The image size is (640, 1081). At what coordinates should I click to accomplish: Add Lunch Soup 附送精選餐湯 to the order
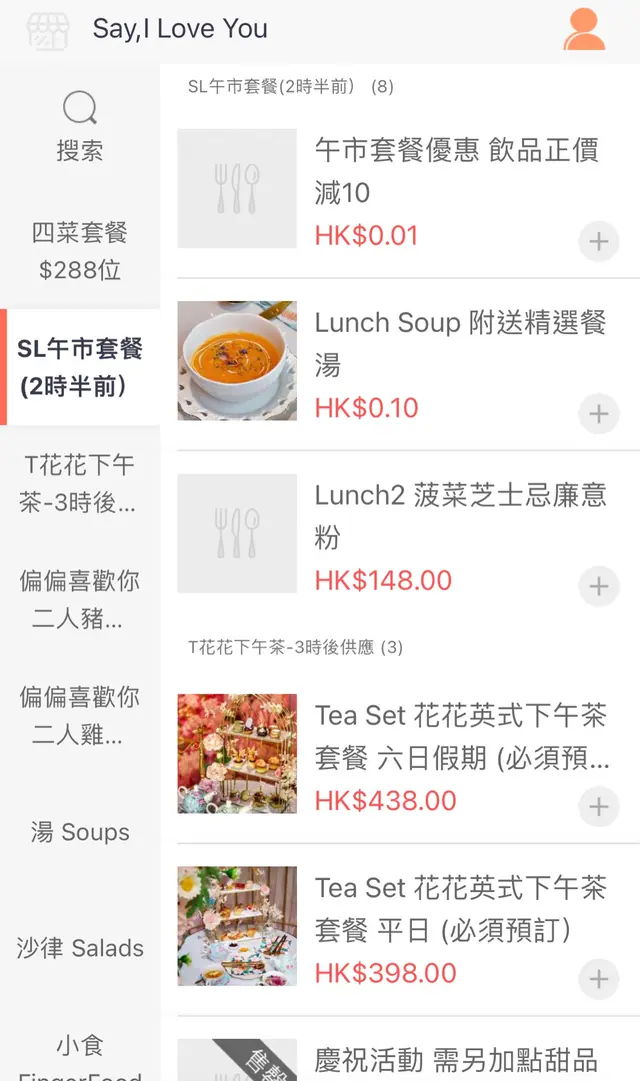click(599, 413)
